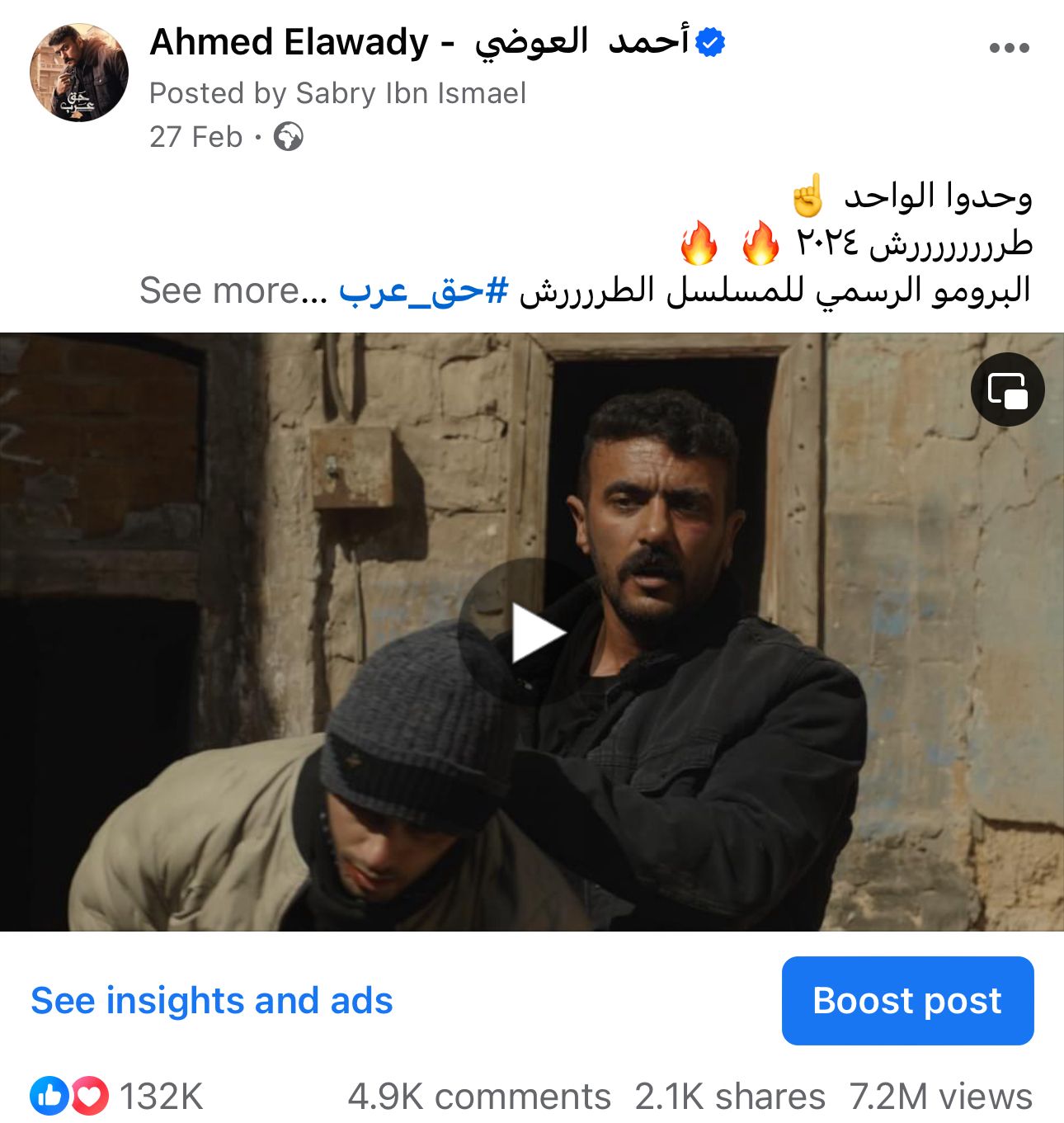The width and height of the screenshot is (1064, 1123).
Task: Open See insights and ads
Action: (212, 1000)
